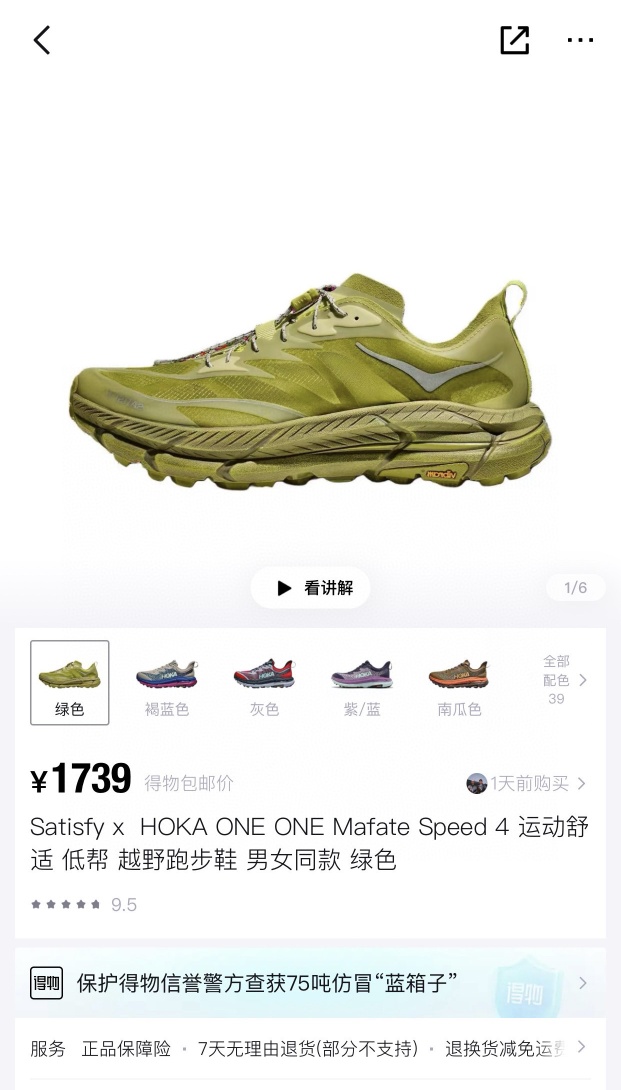Share this product page
The image size is (621, 1090).
click(514, 40)
